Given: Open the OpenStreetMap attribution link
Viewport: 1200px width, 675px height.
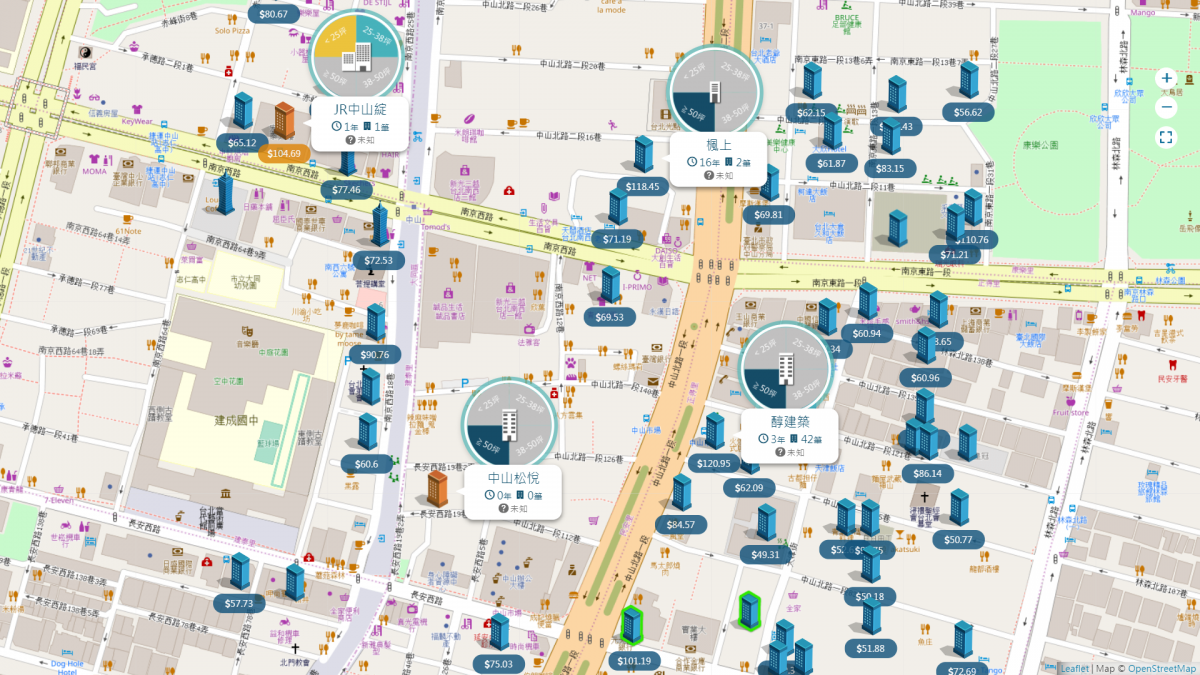Looking at the screenshot, I should point(1160,668).
